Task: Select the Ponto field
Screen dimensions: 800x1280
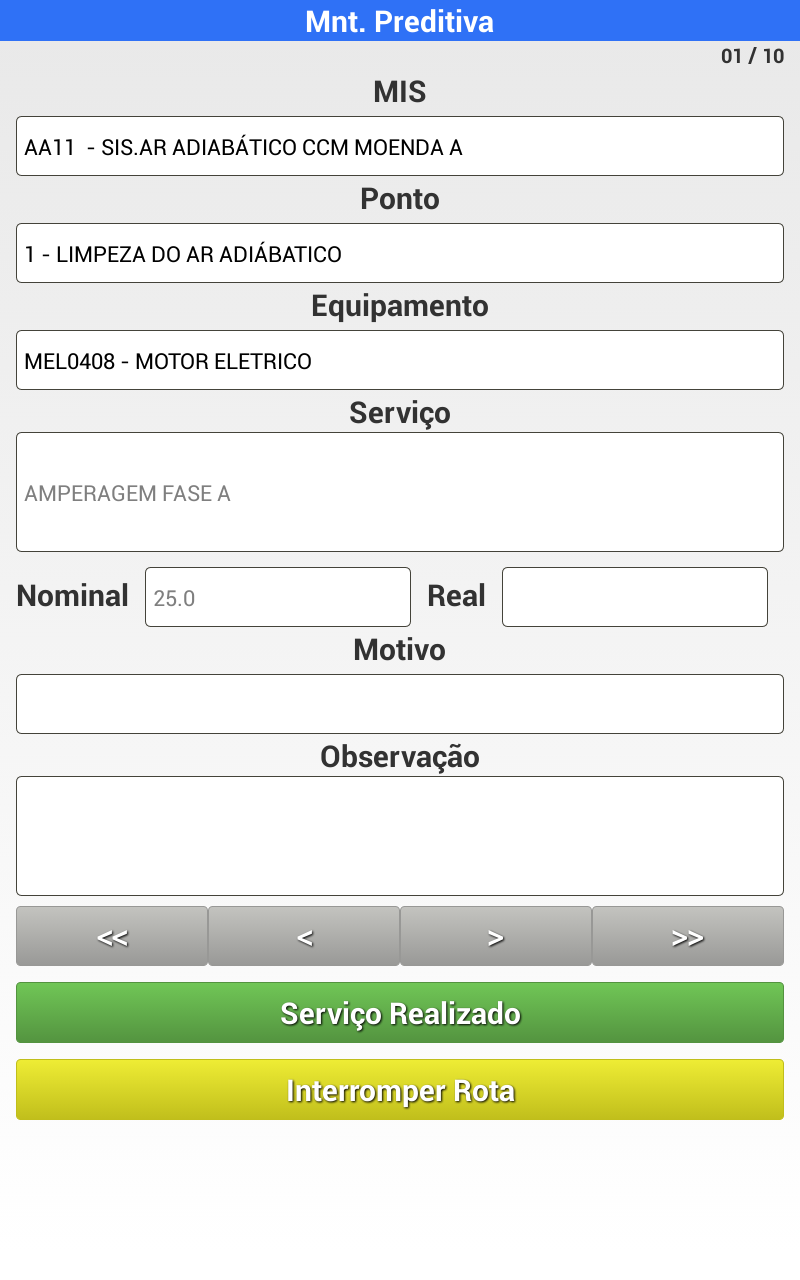Action: tap(400, 254)
